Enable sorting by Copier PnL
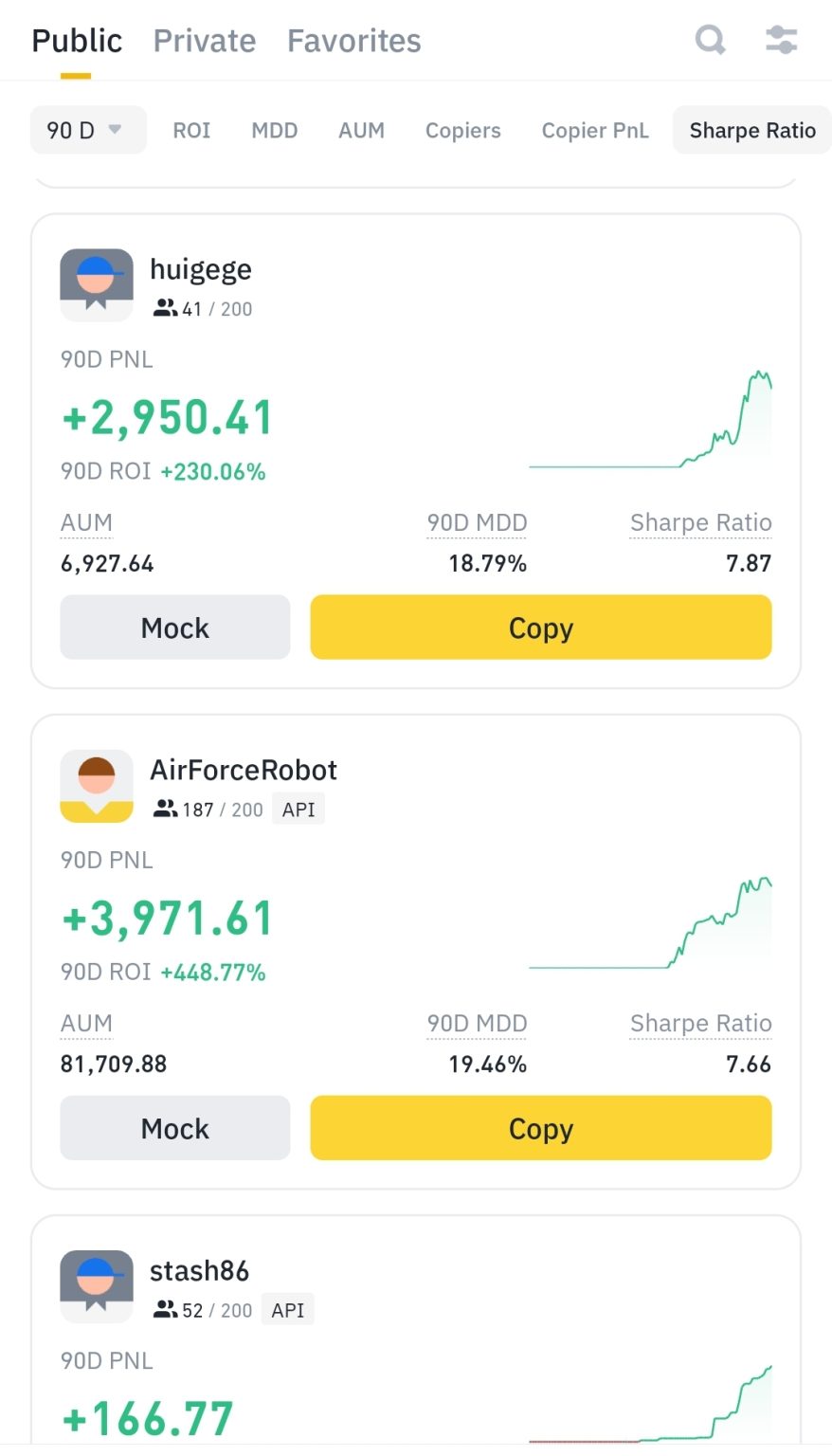 pos(594,130)
